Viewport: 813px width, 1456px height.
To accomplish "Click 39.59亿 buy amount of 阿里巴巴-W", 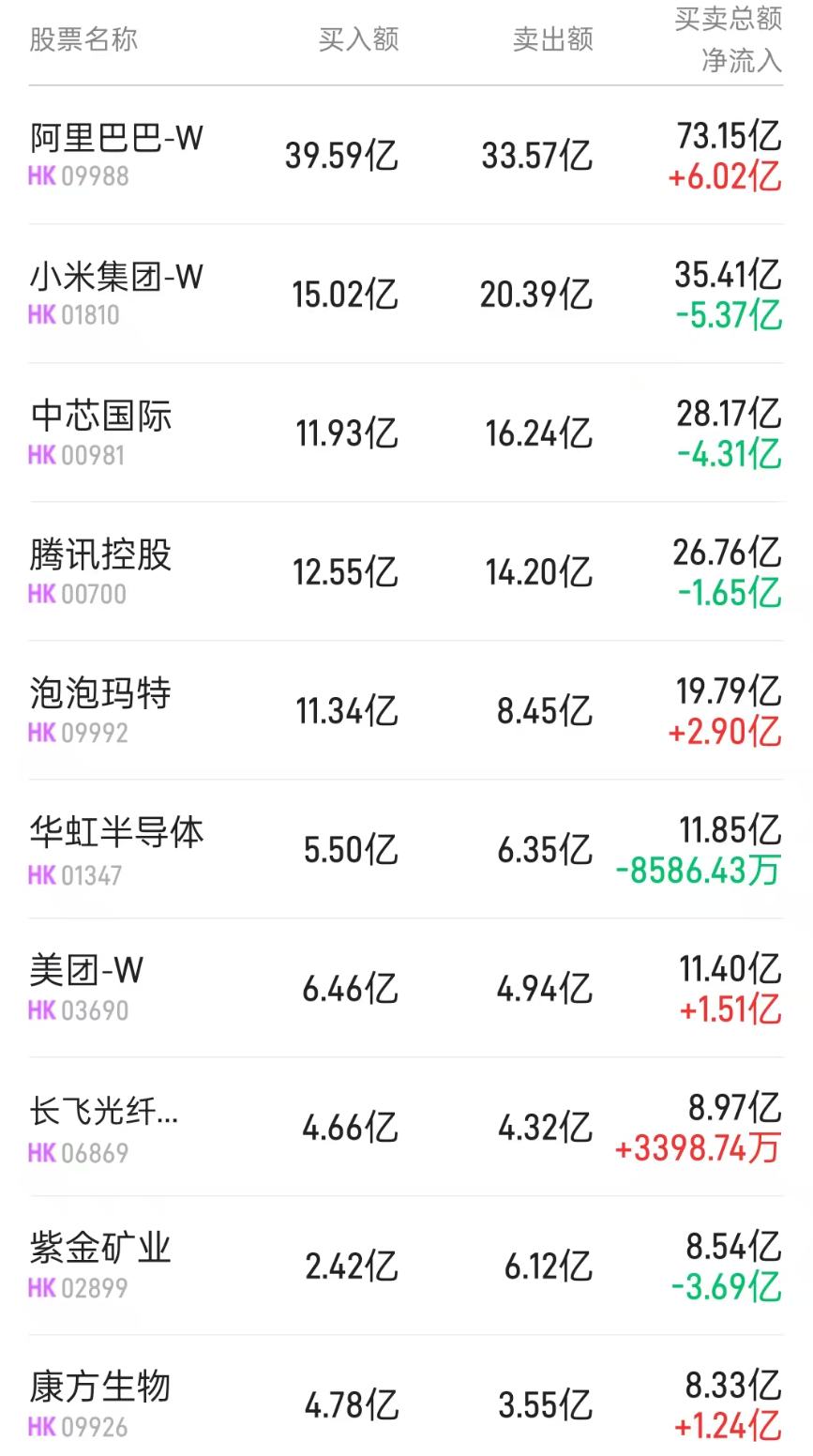I will point(342,158).
